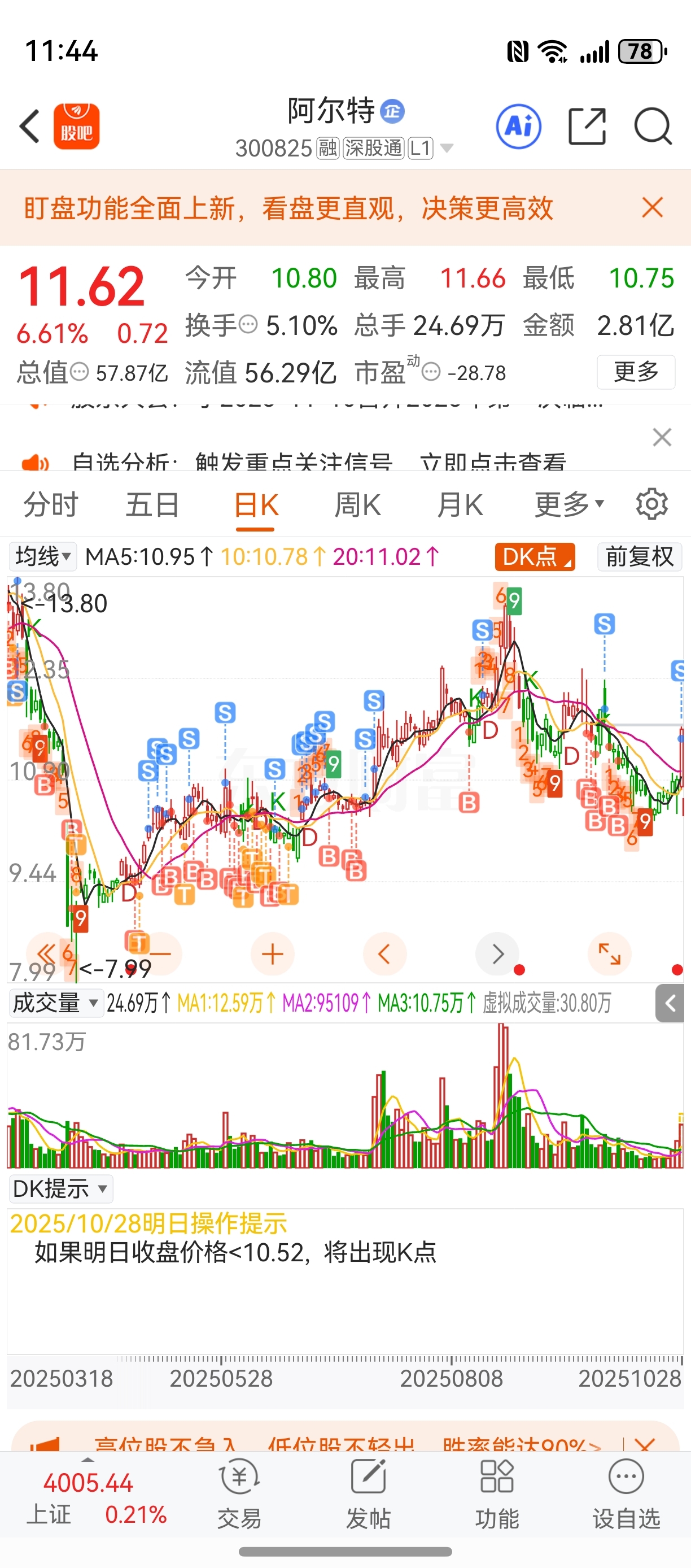The width and height of the screenshot is (691, 1568).
Task: Add stock via 设自选
Action: pos(626,1494)
